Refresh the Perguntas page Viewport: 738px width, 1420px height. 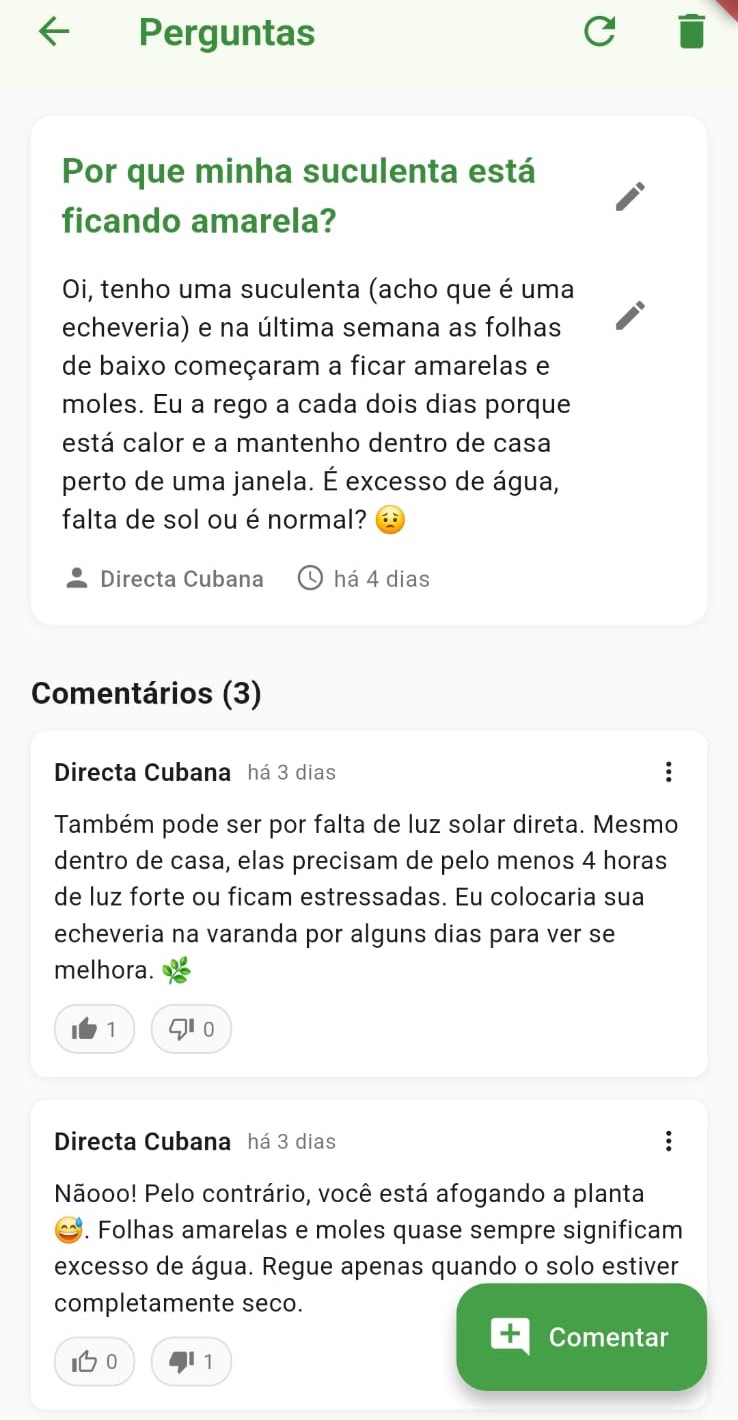point(599,31)
